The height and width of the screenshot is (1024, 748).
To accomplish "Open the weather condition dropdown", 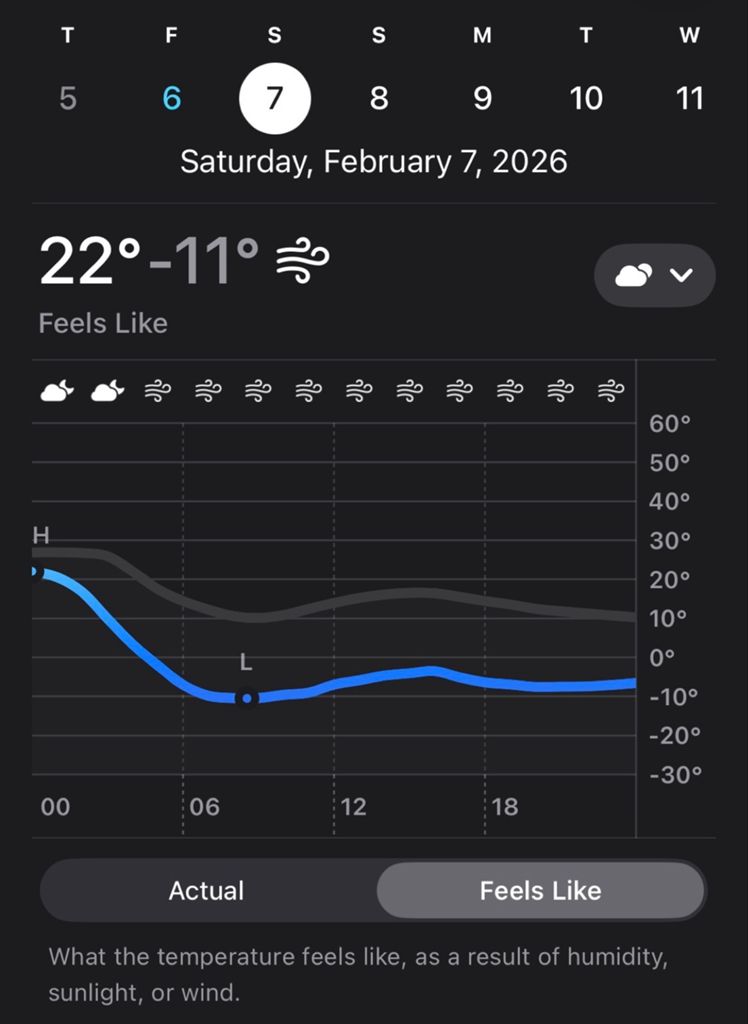I will click(x=655, y=275).
